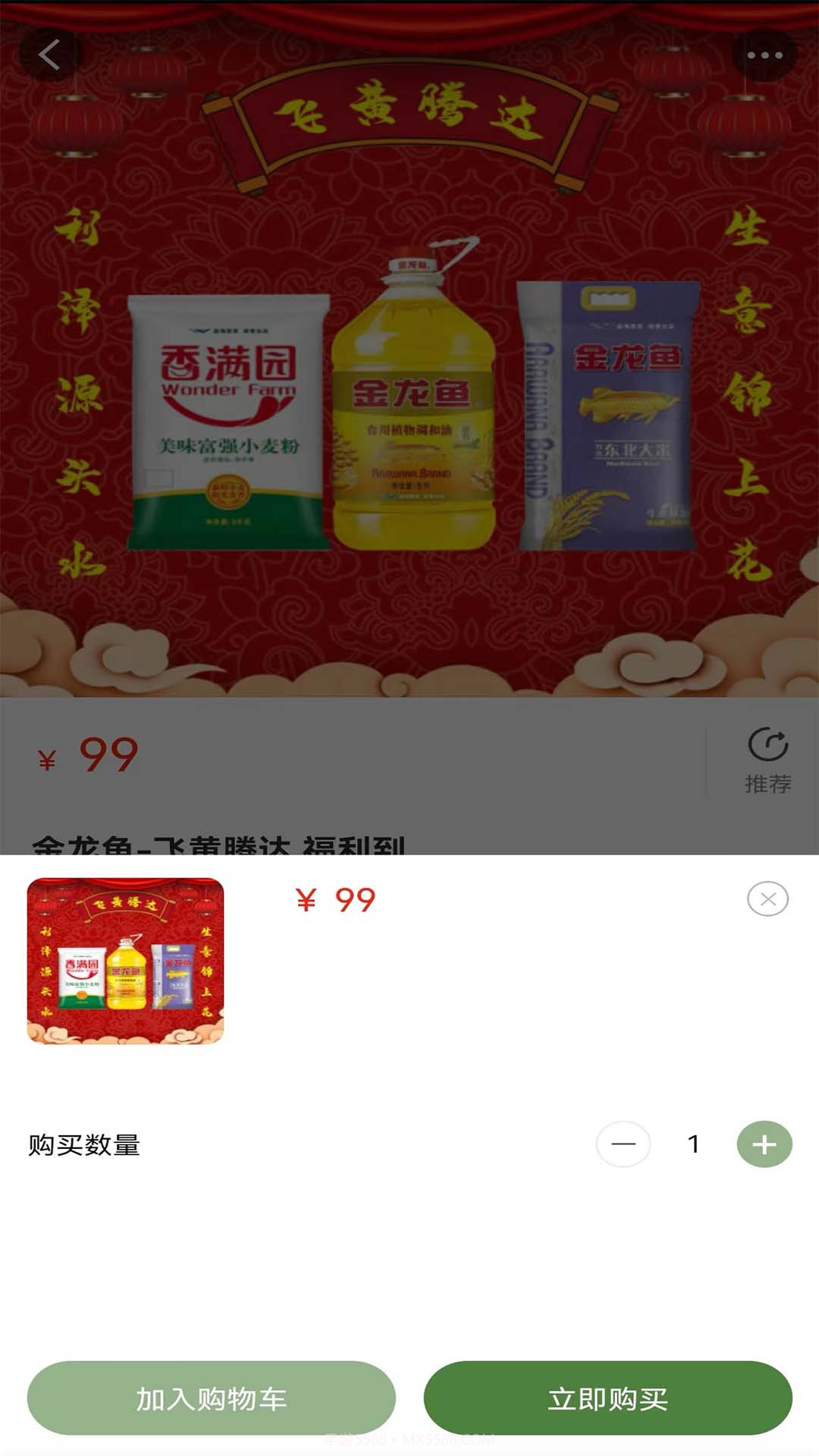Tap the back arrow at top left
819x1456 pixels.
pyautogui.click(x=50, y=55)
